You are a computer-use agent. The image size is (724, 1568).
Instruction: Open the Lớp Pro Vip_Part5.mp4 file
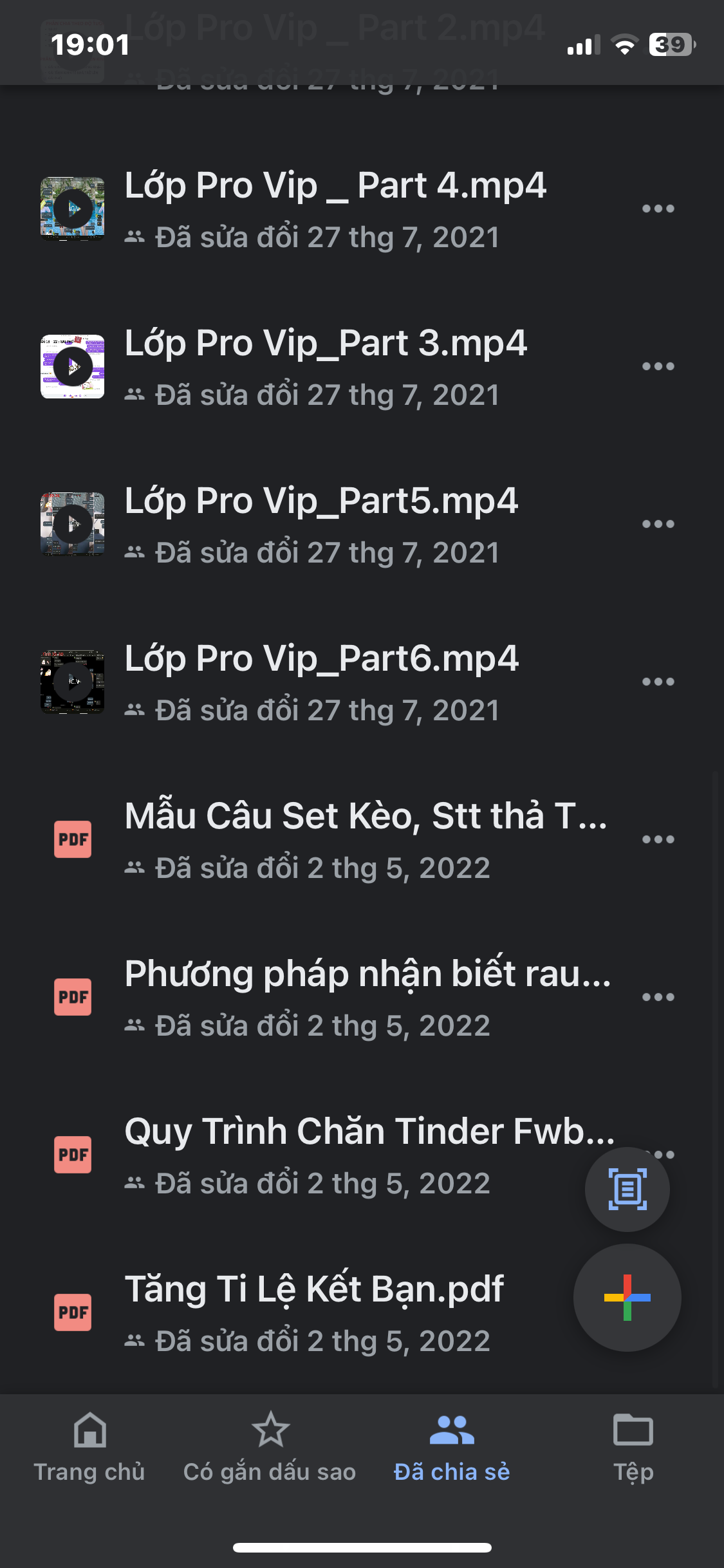[x=320, y=524]
